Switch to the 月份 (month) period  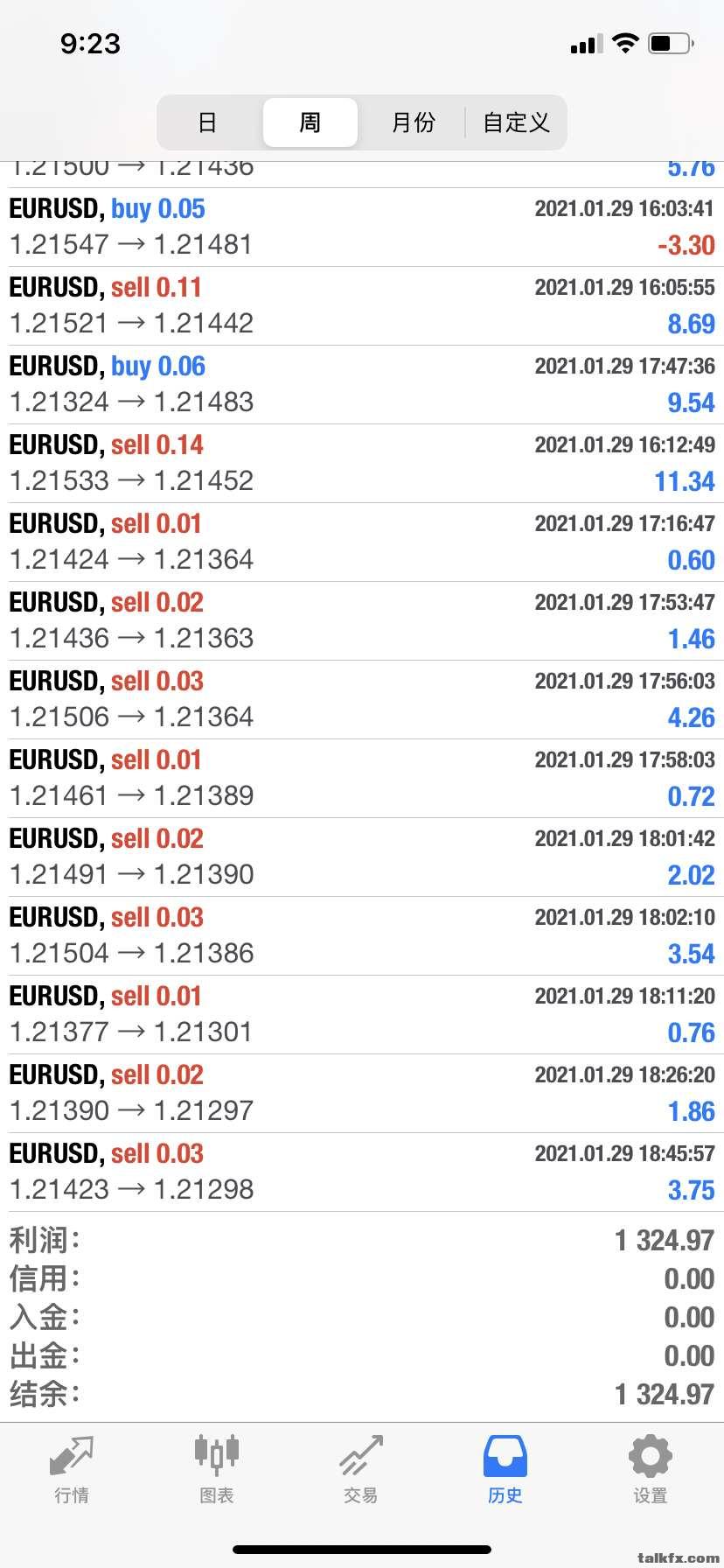[413, 122]
